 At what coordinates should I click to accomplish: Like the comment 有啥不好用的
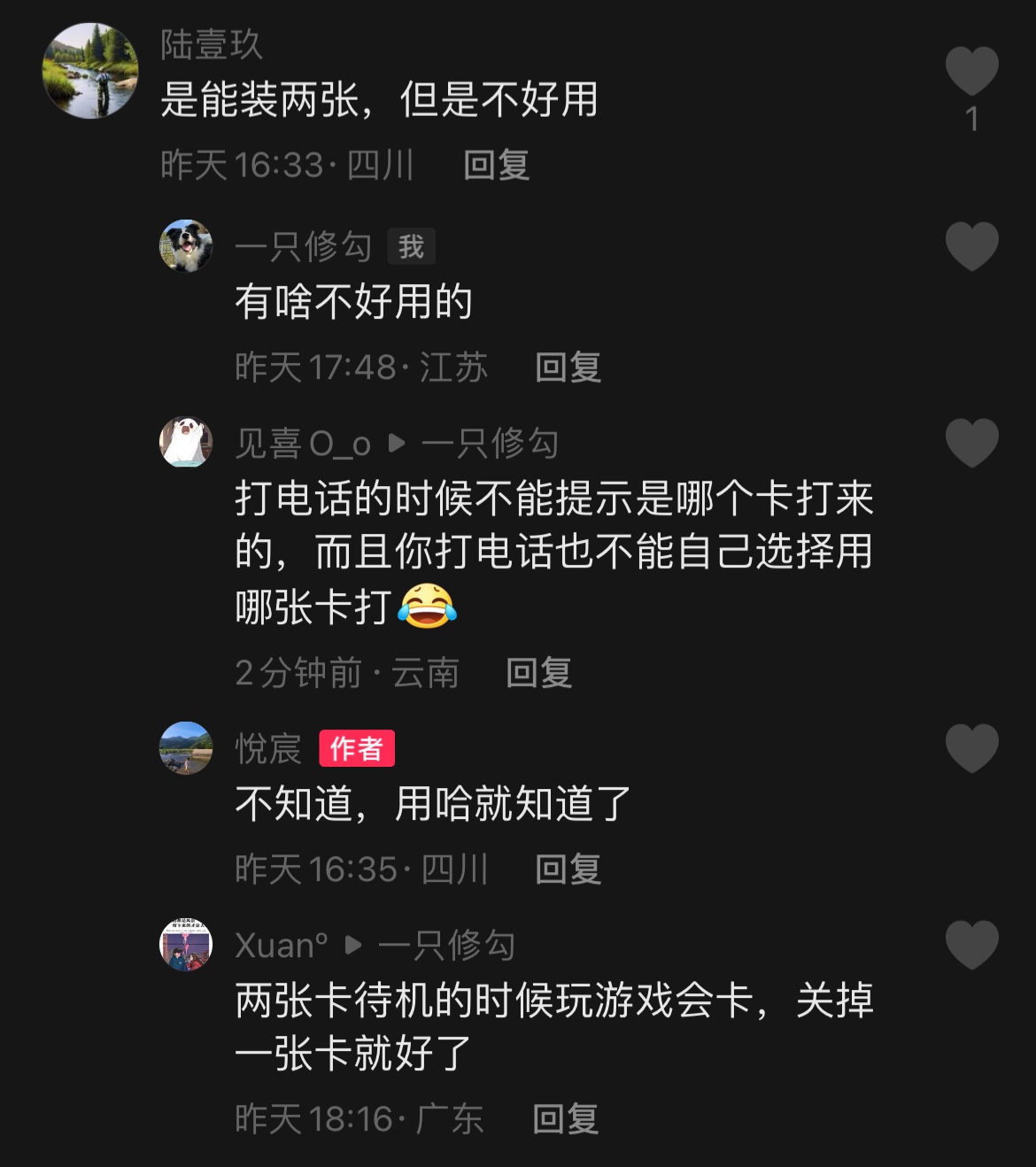(971, 246)
